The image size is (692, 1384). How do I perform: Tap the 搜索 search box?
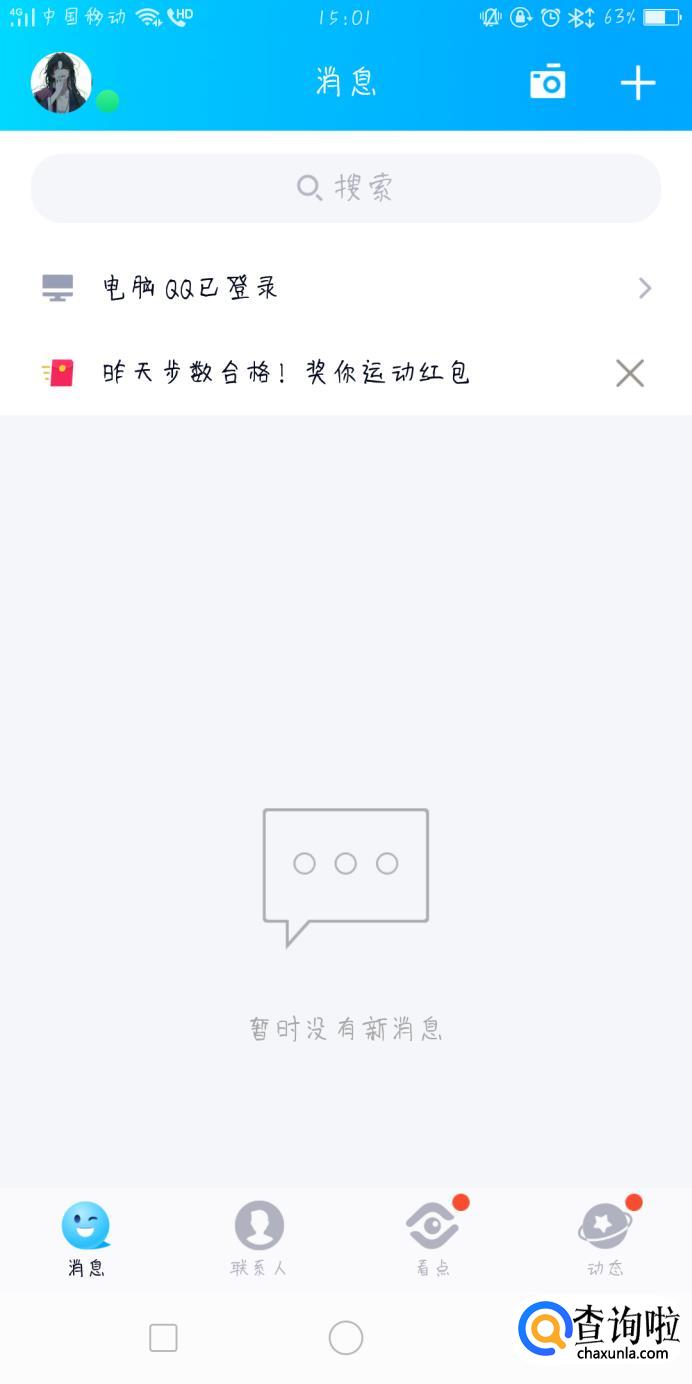pos(346,188)
